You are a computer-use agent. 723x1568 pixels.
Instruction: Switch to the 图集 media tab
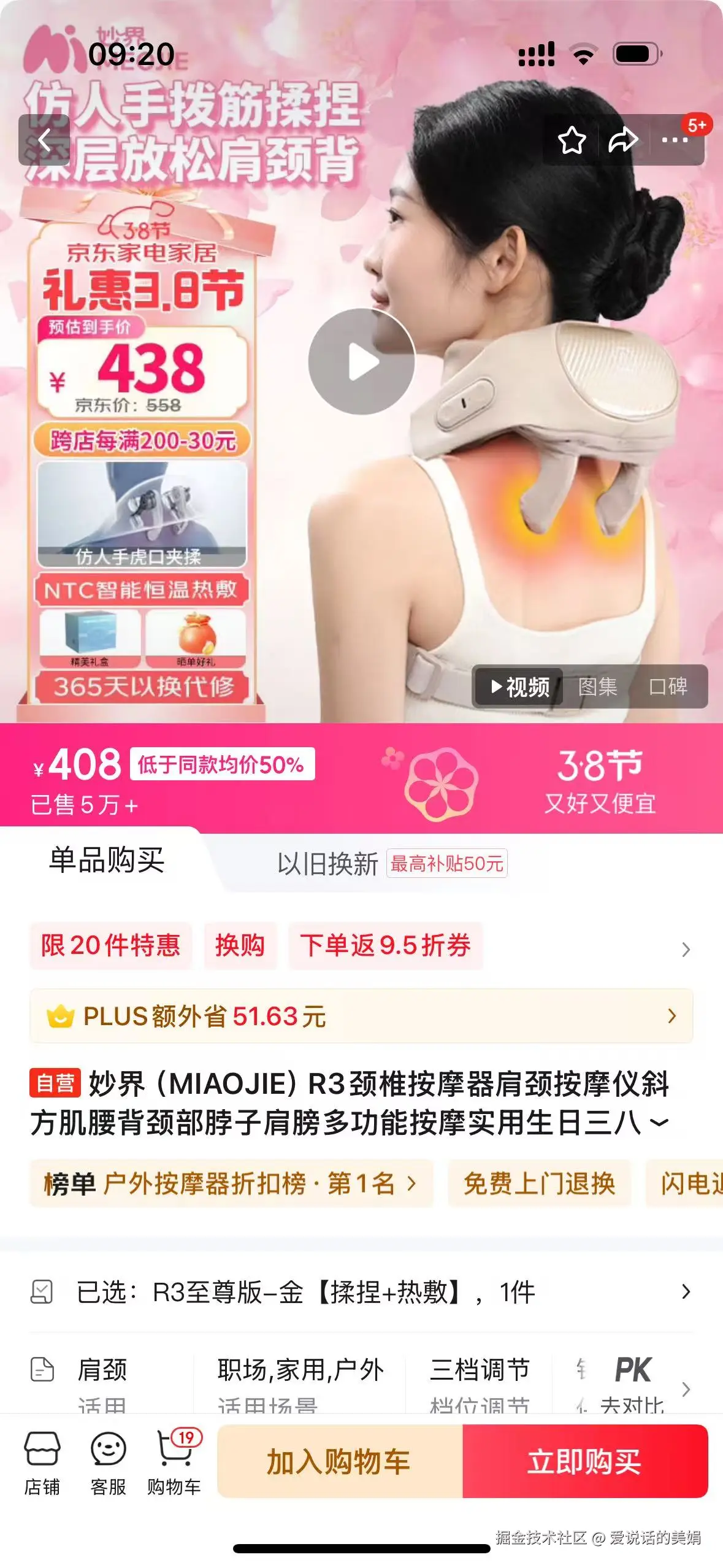[598, 687]
